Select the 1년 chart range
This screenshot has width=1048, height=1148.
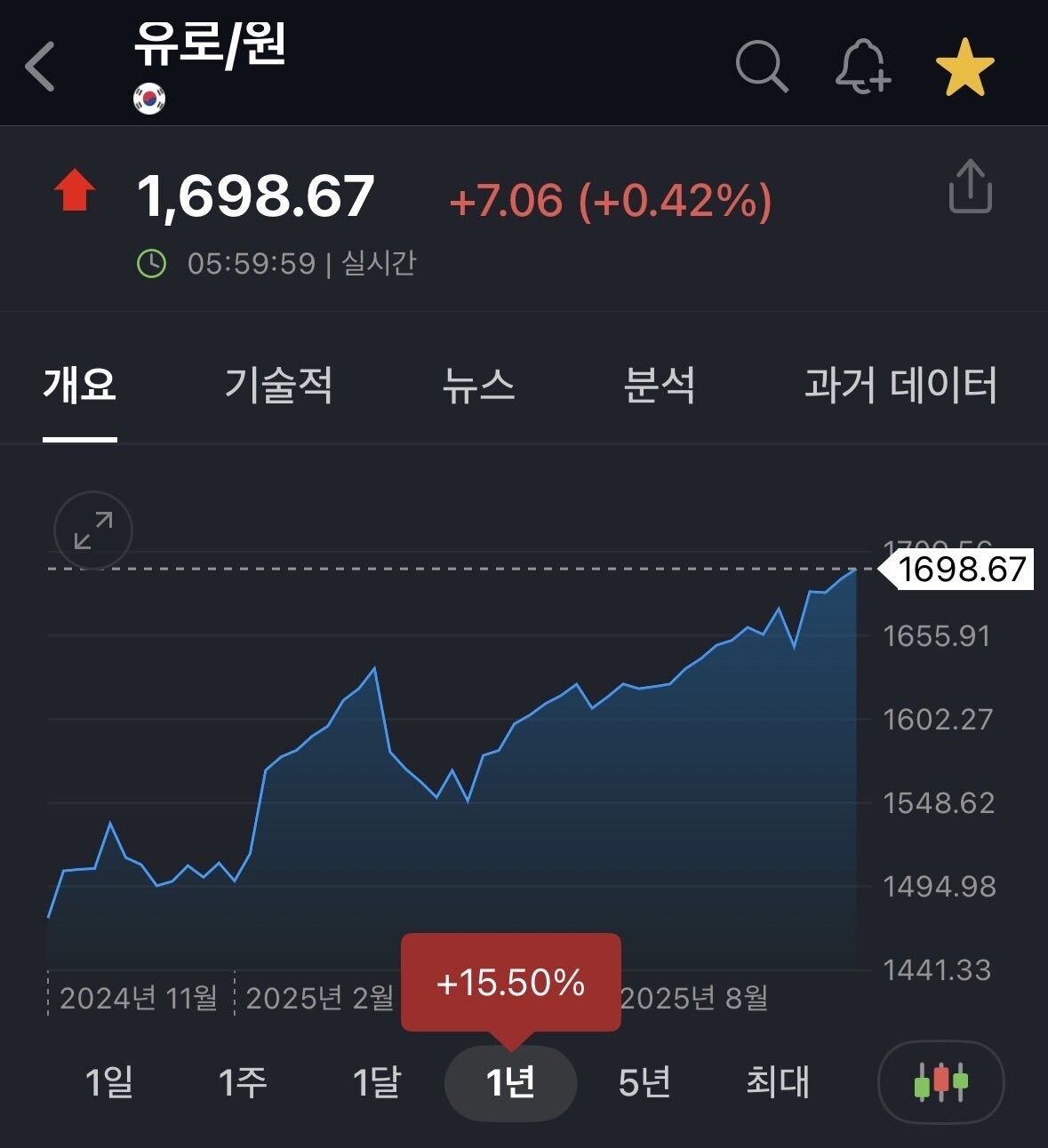[x=510, y=1082]
